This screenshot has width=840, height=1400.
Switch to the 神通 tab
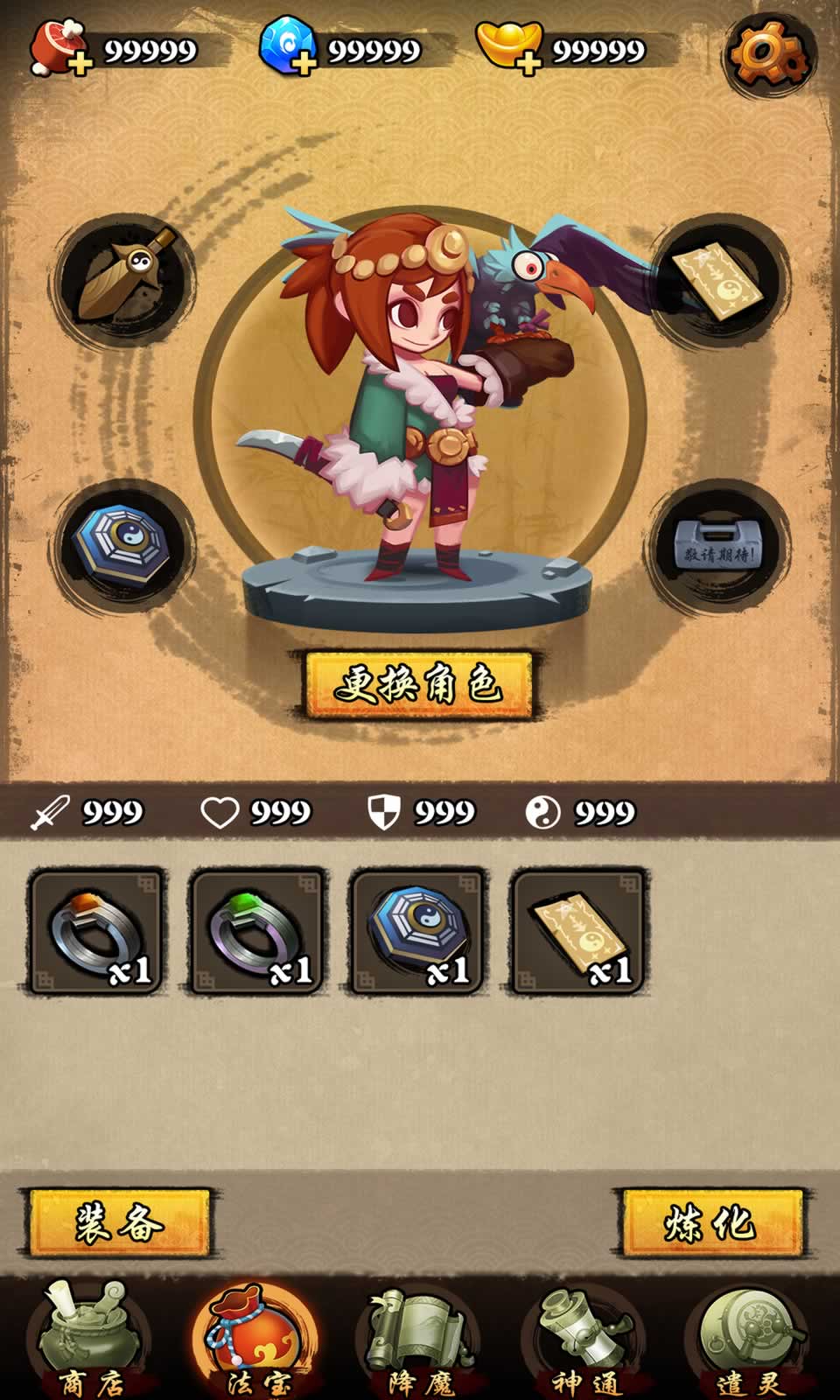[x=586, y=1339]
